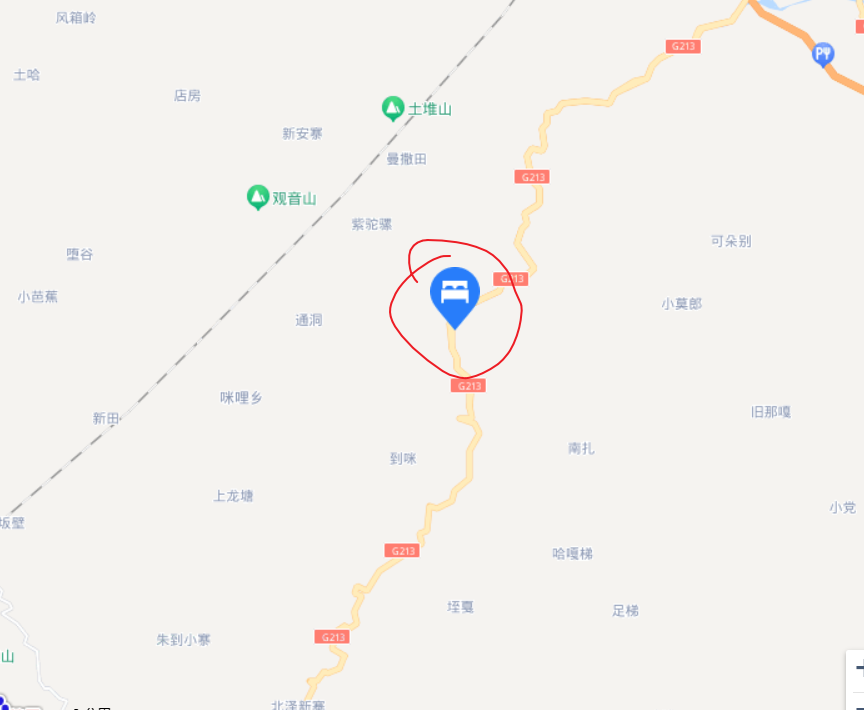Open the highway service area marker

pyautogui.click(x=823, y=54)
